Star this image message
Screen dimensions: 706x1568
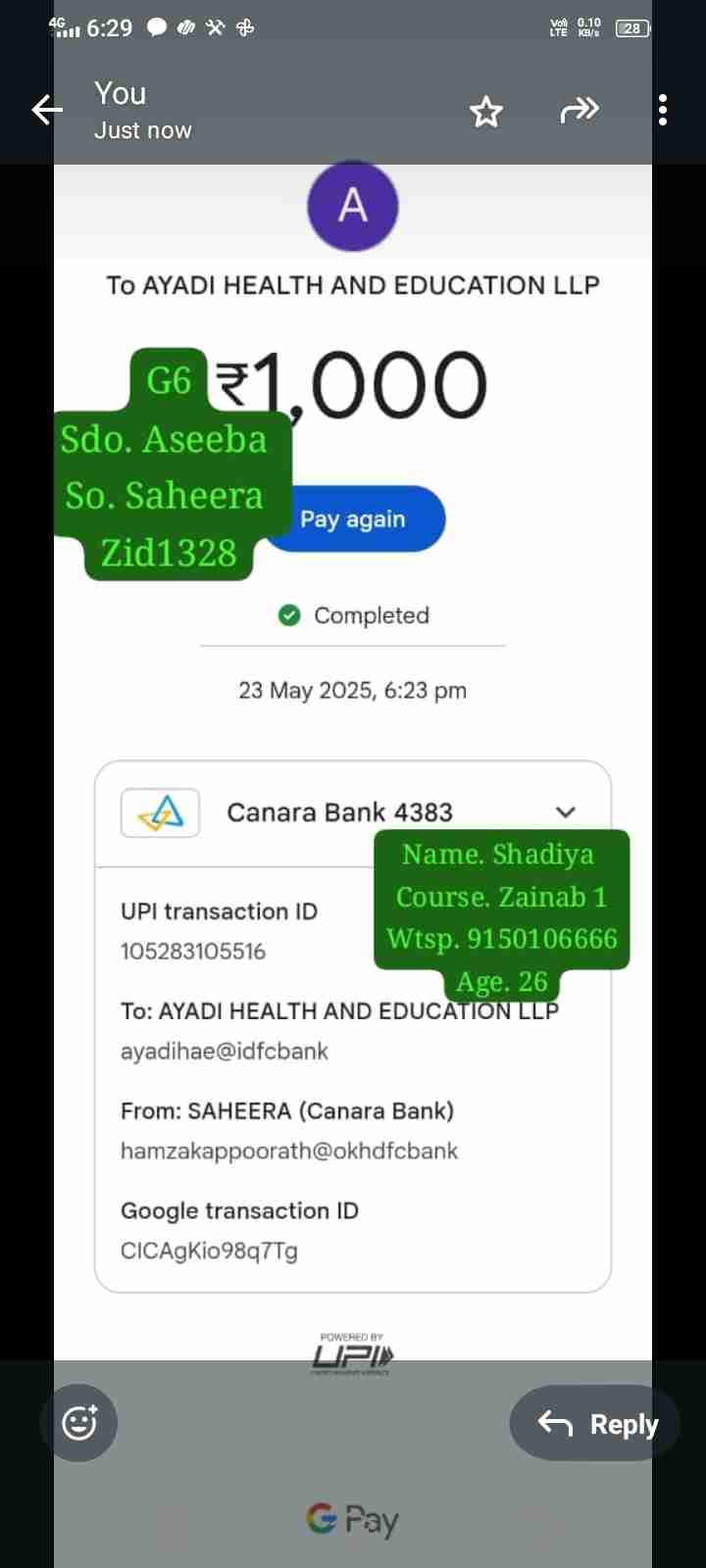tap(486, 112)
